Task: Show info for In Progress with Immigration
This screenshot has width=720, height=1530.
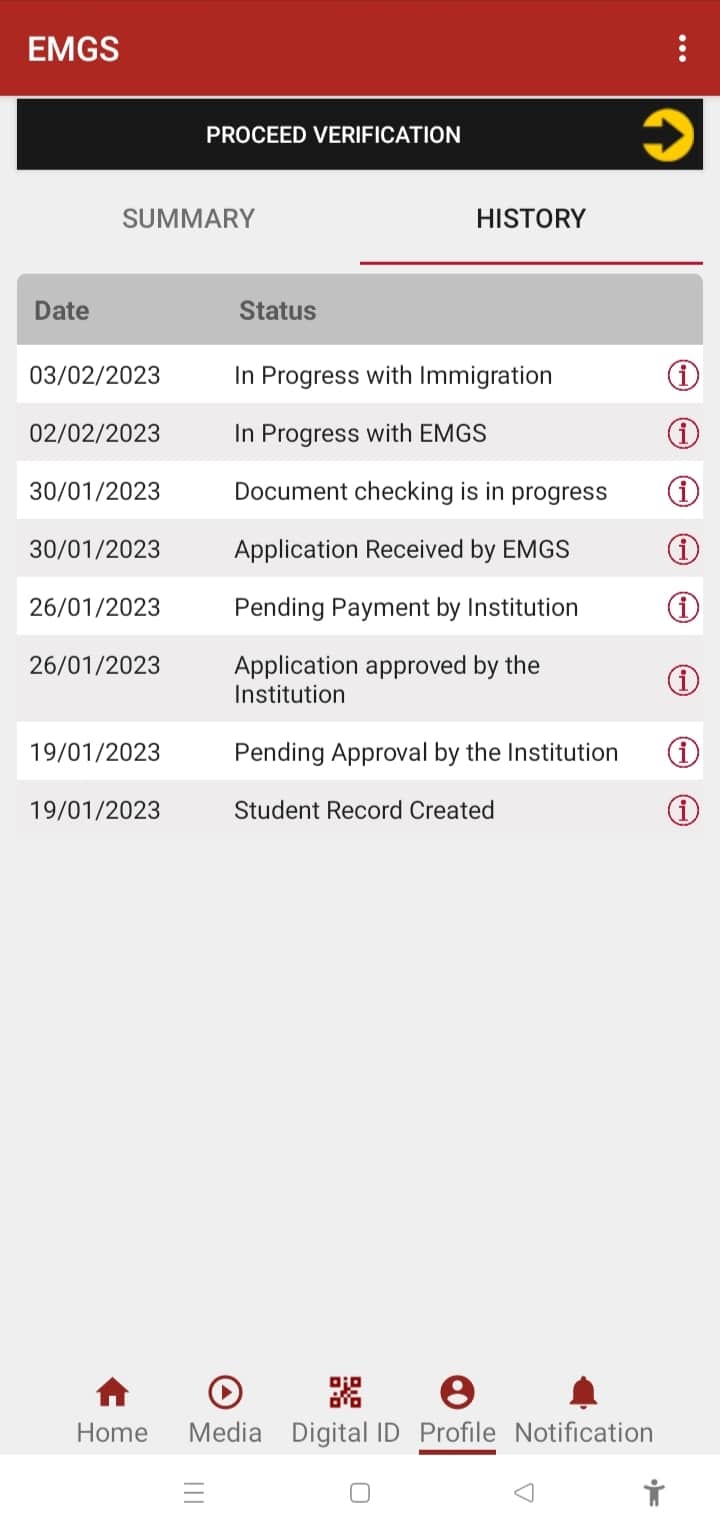Action: coord(682,376)
